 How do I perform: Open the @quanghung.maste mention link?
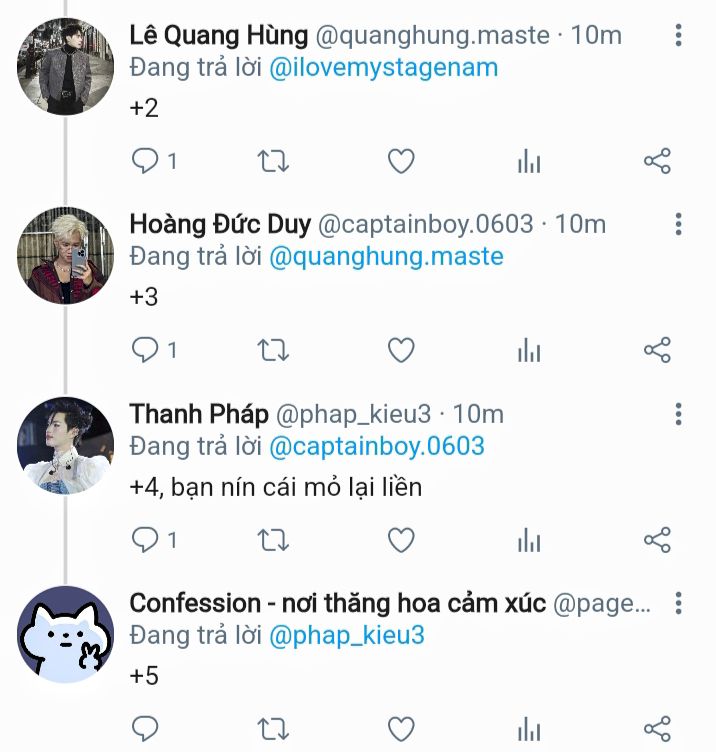tap(386, 257)
